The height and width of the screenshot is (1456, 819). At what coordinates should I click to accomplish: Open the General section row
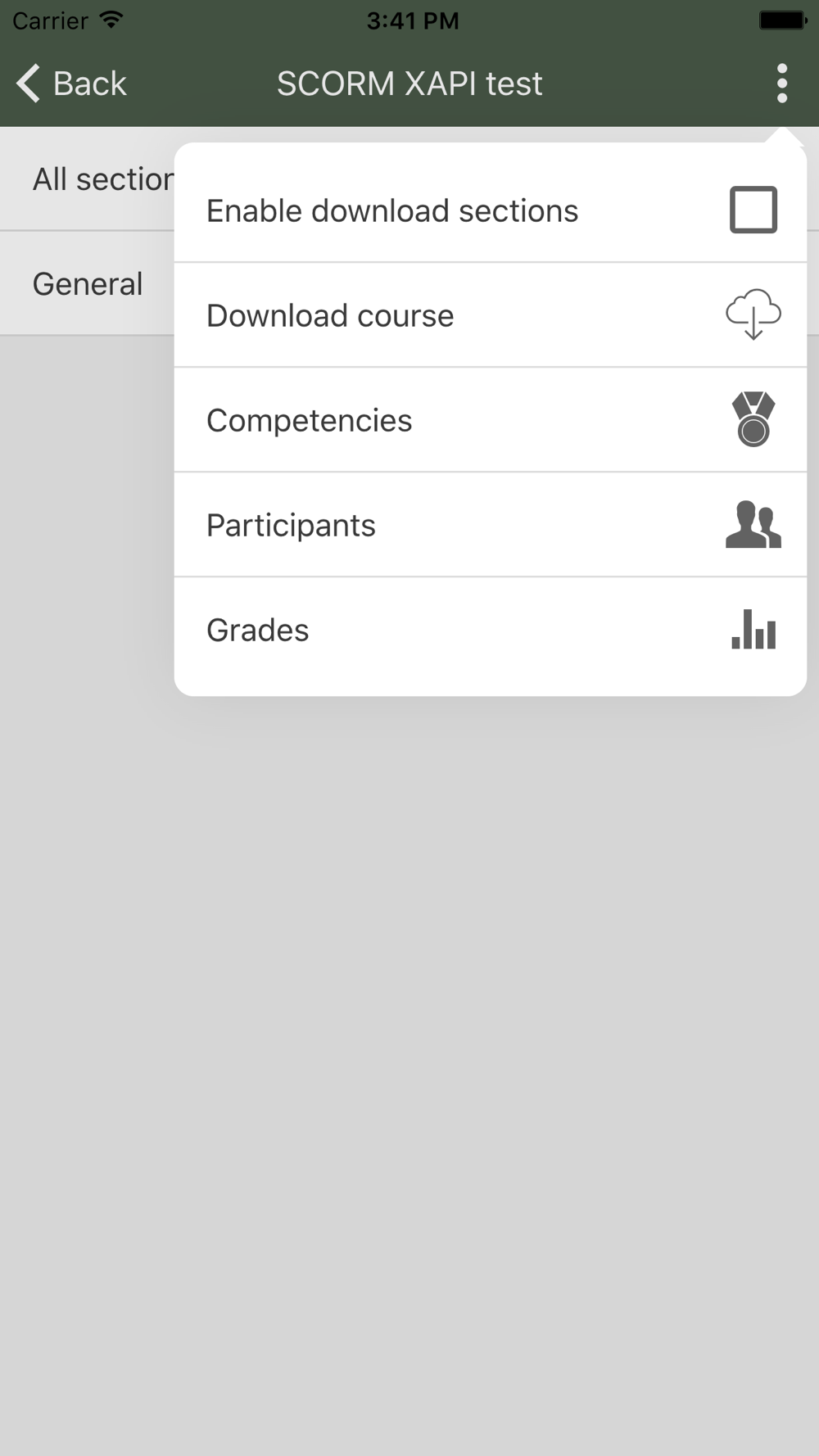point(88,284)
